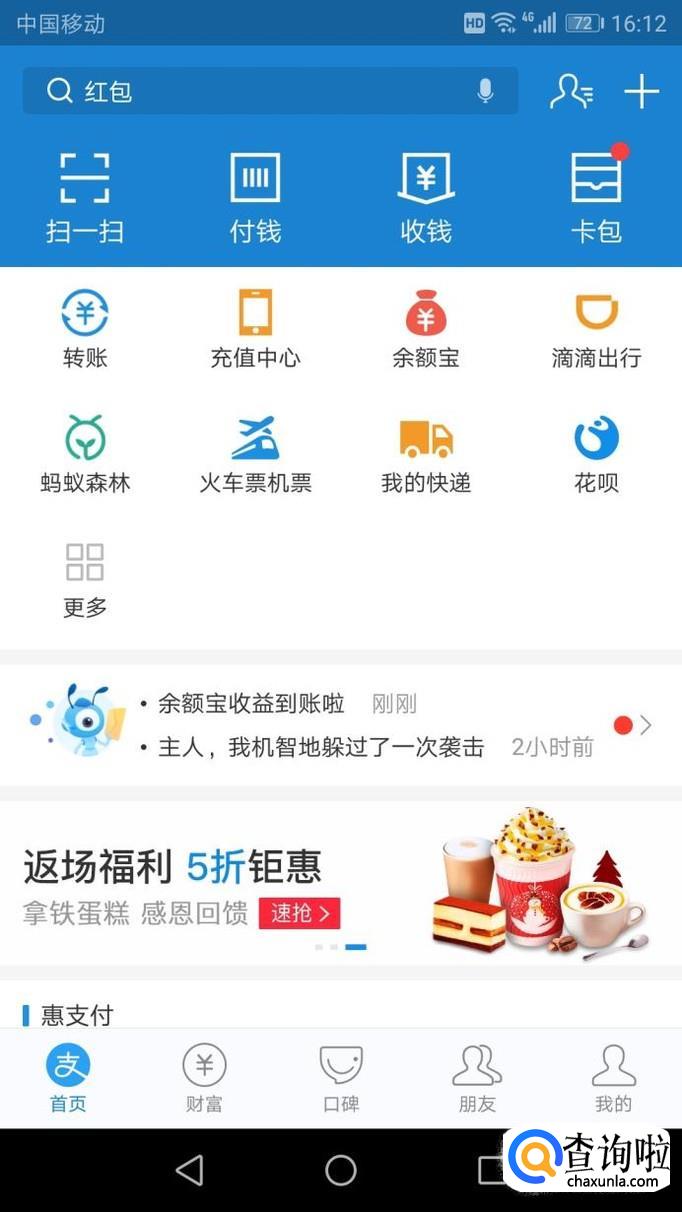Open the plus menu in the top bar
The image size is (682, 1212).
point(641,92)
